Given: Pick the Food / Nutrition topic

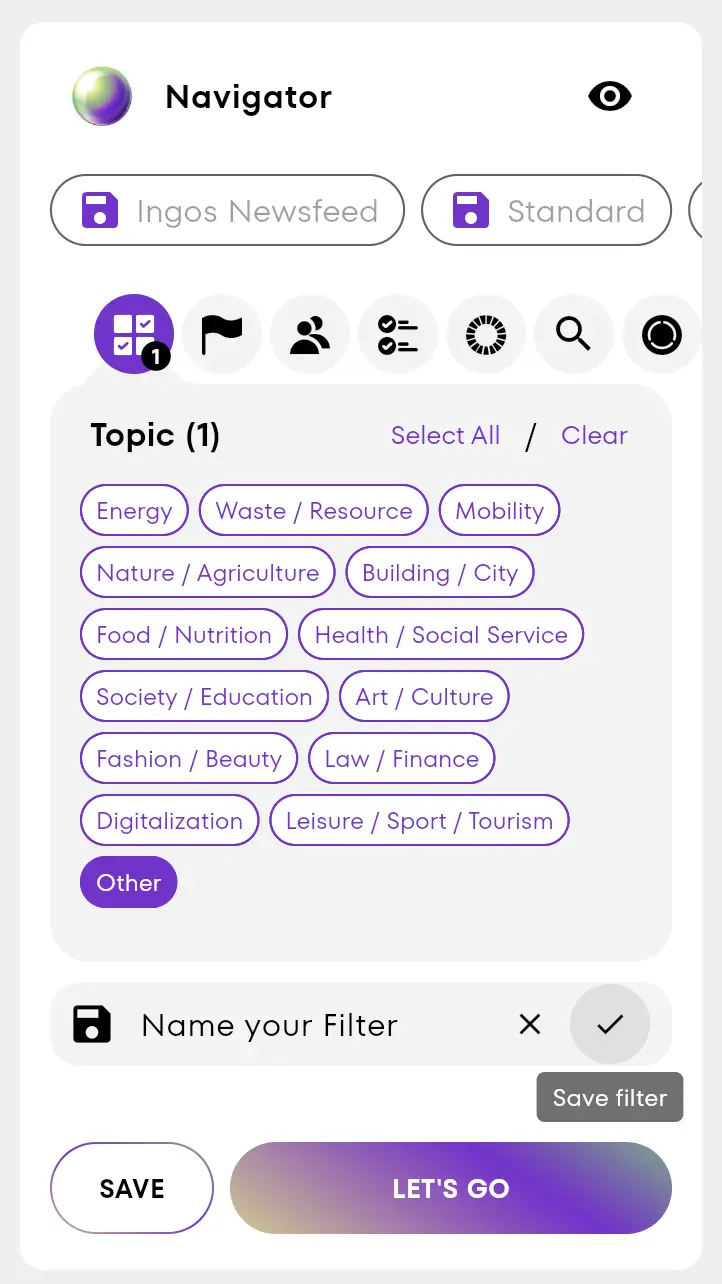Looking at the screenshot, I should pyautogui.click(x=184, y=635).
